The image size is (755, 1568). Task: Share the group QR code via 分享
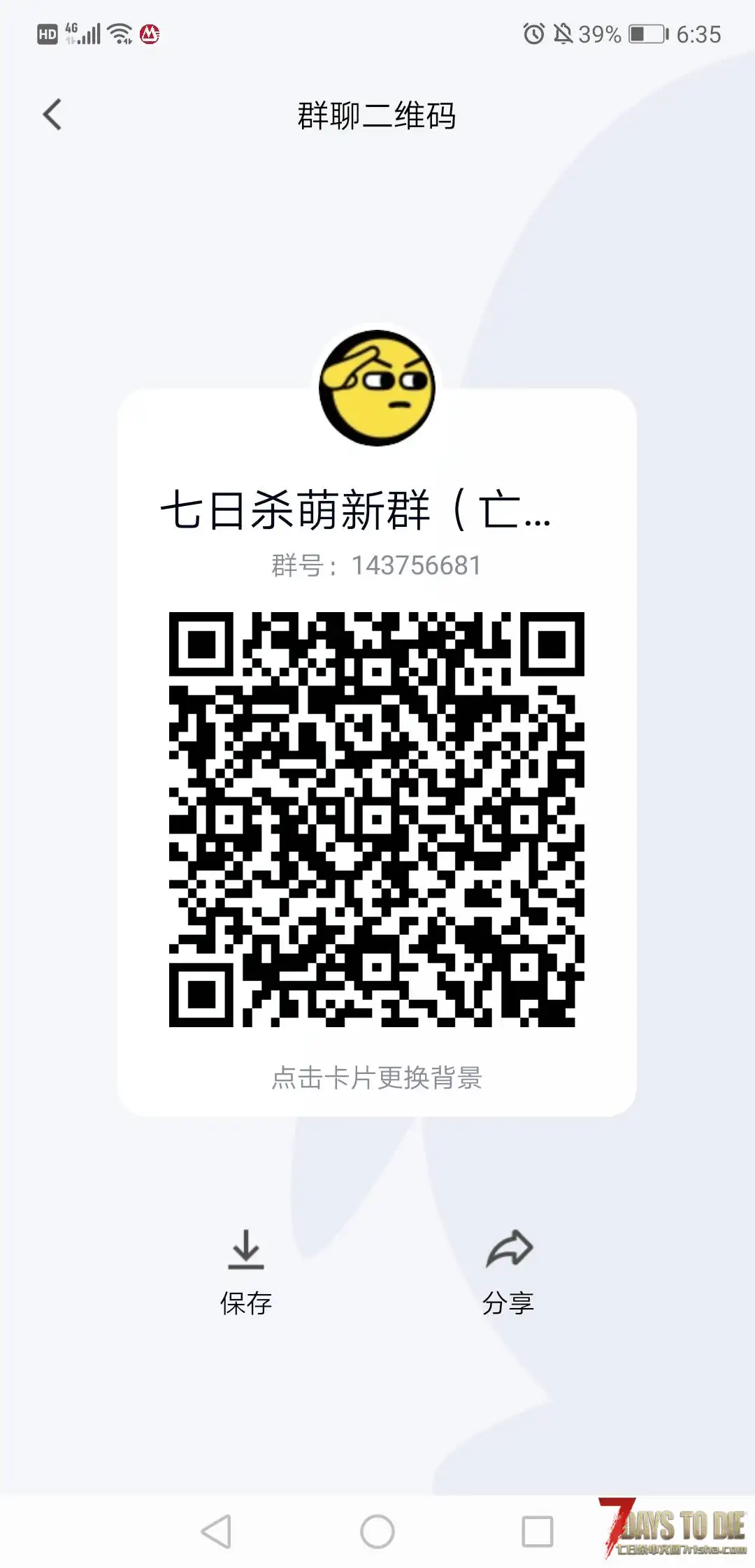pos(508,1273)
